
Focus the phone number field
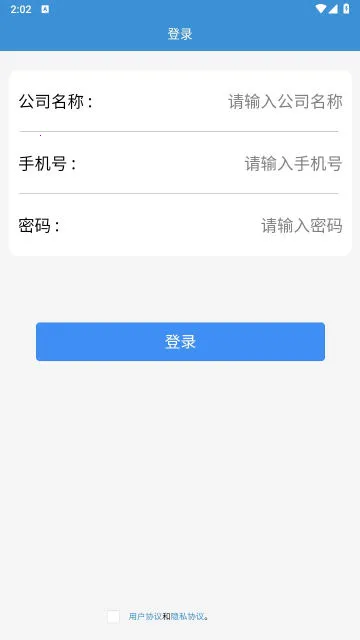click(x=209, y=164)
